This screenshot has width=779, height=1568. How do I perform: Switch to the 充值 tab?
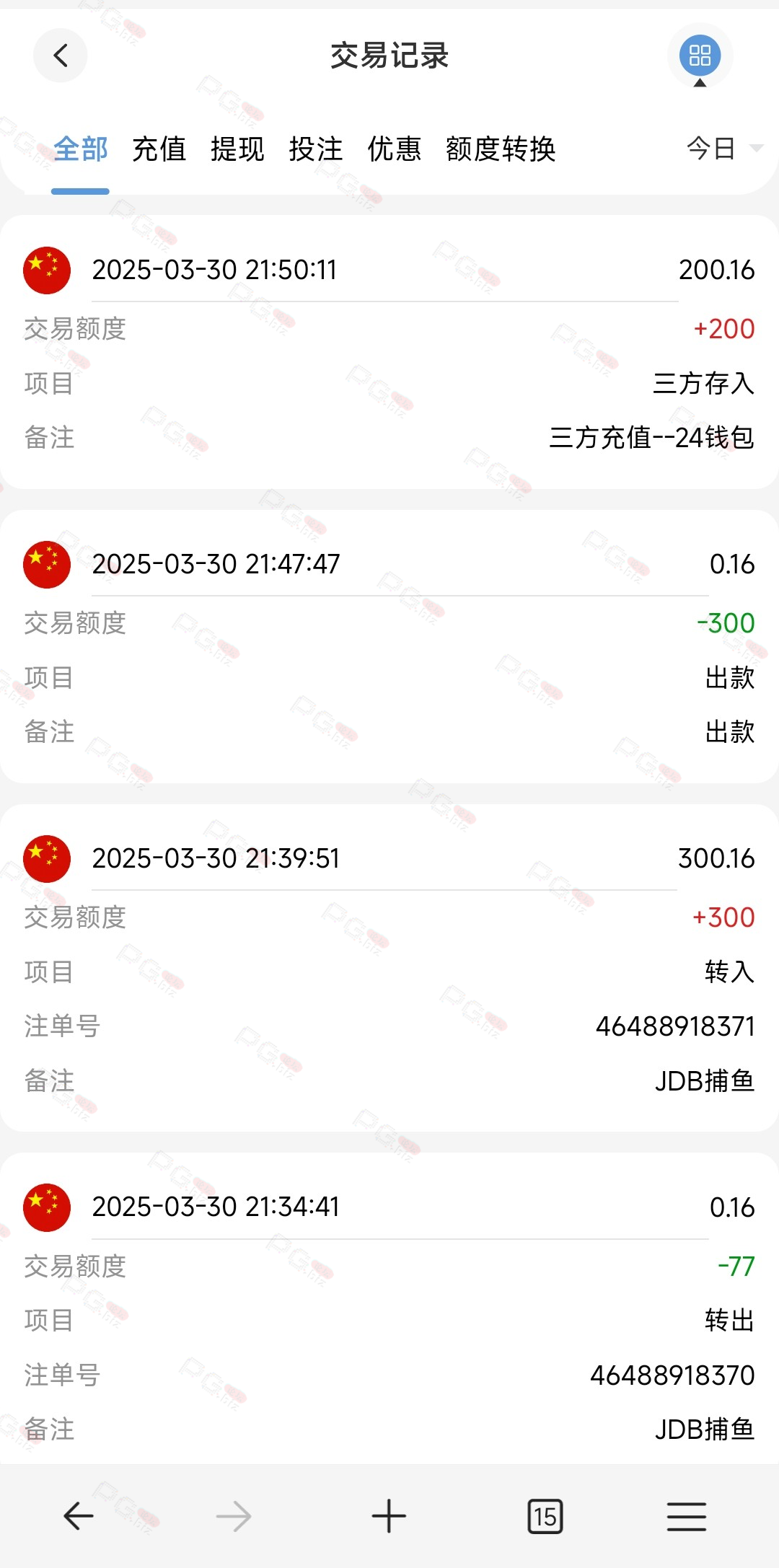coord(159,149)
